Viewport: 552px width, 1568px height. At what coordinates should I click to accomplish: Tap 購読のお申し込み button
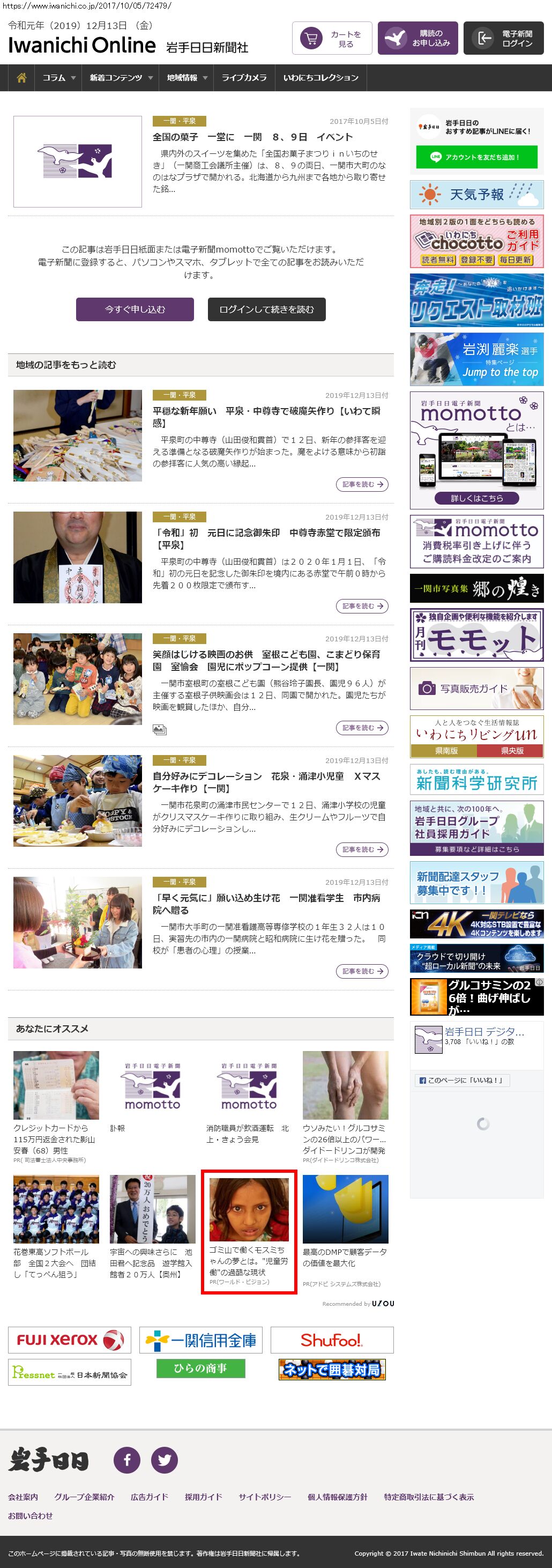coord(417,39)
